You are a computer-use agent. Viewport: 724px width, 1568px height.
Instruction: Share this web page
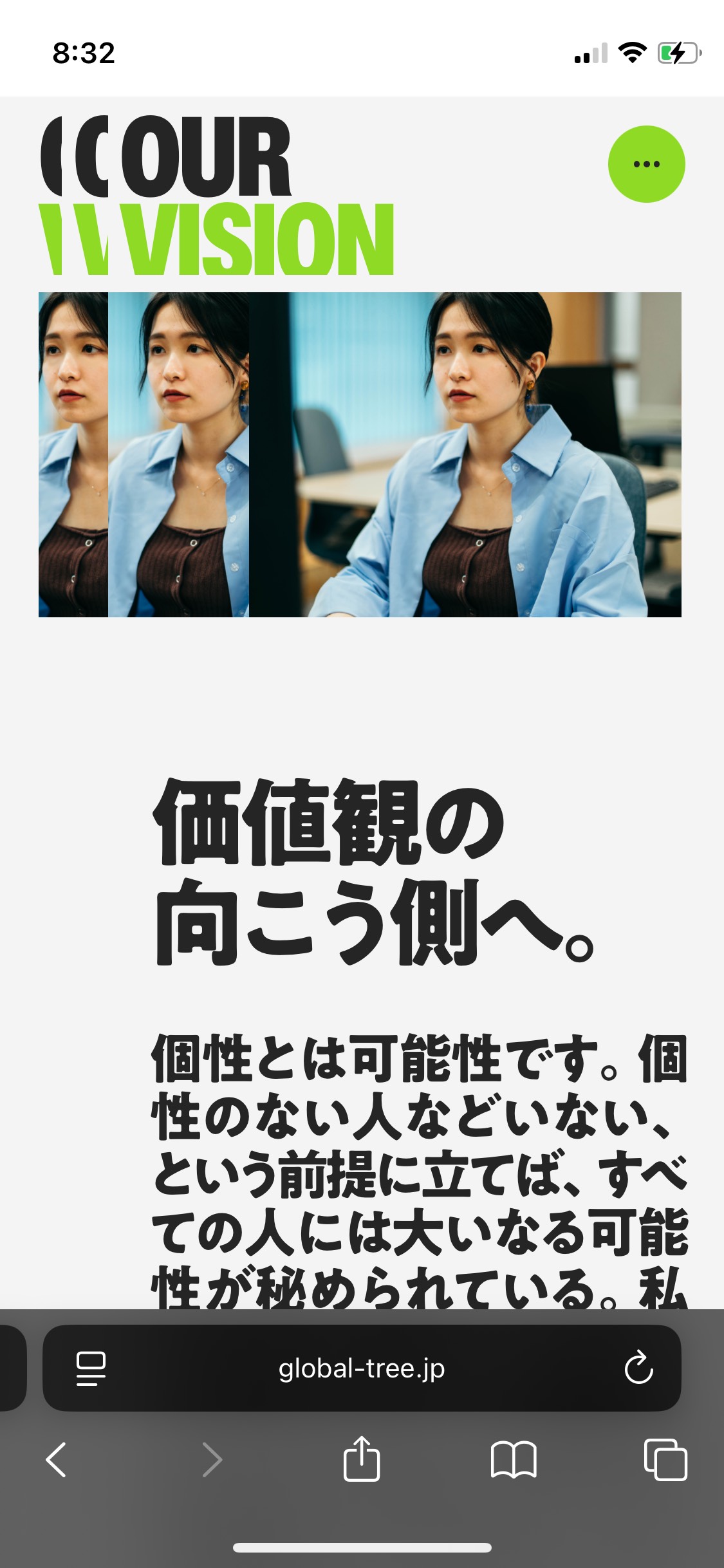[362, 1459]
